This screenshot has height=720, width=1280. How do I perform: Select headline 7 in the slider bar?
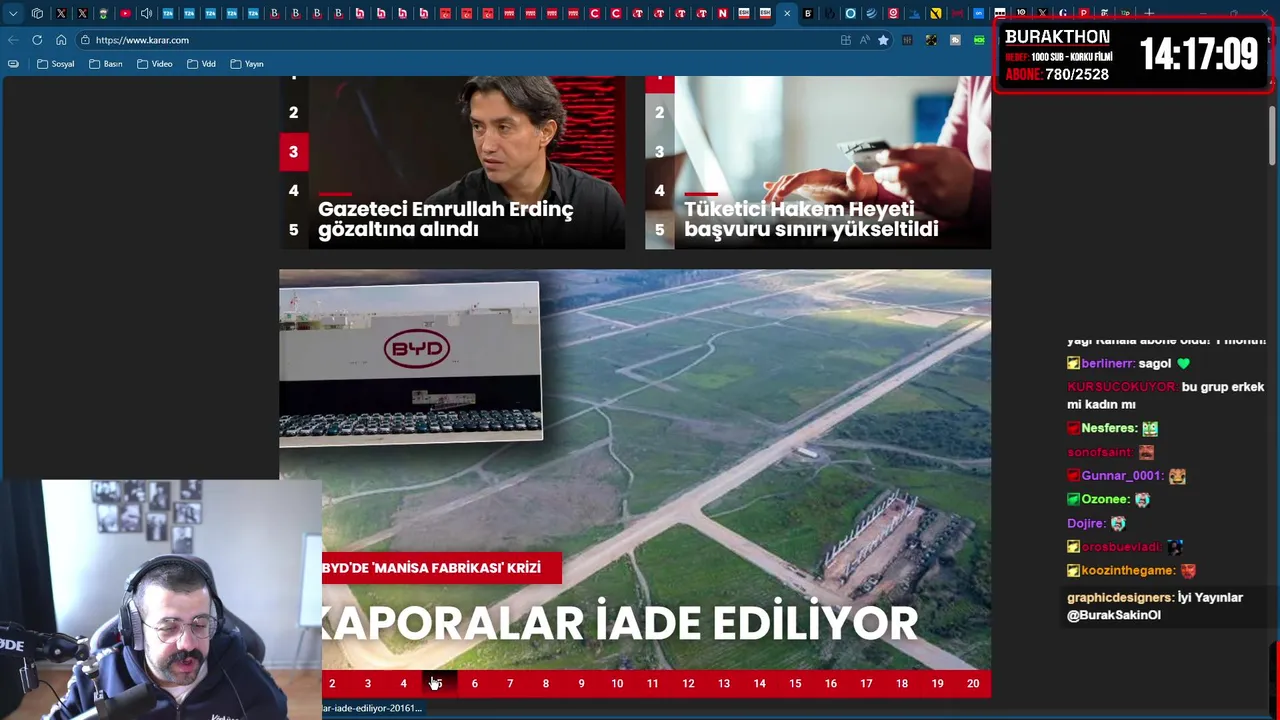510,684
